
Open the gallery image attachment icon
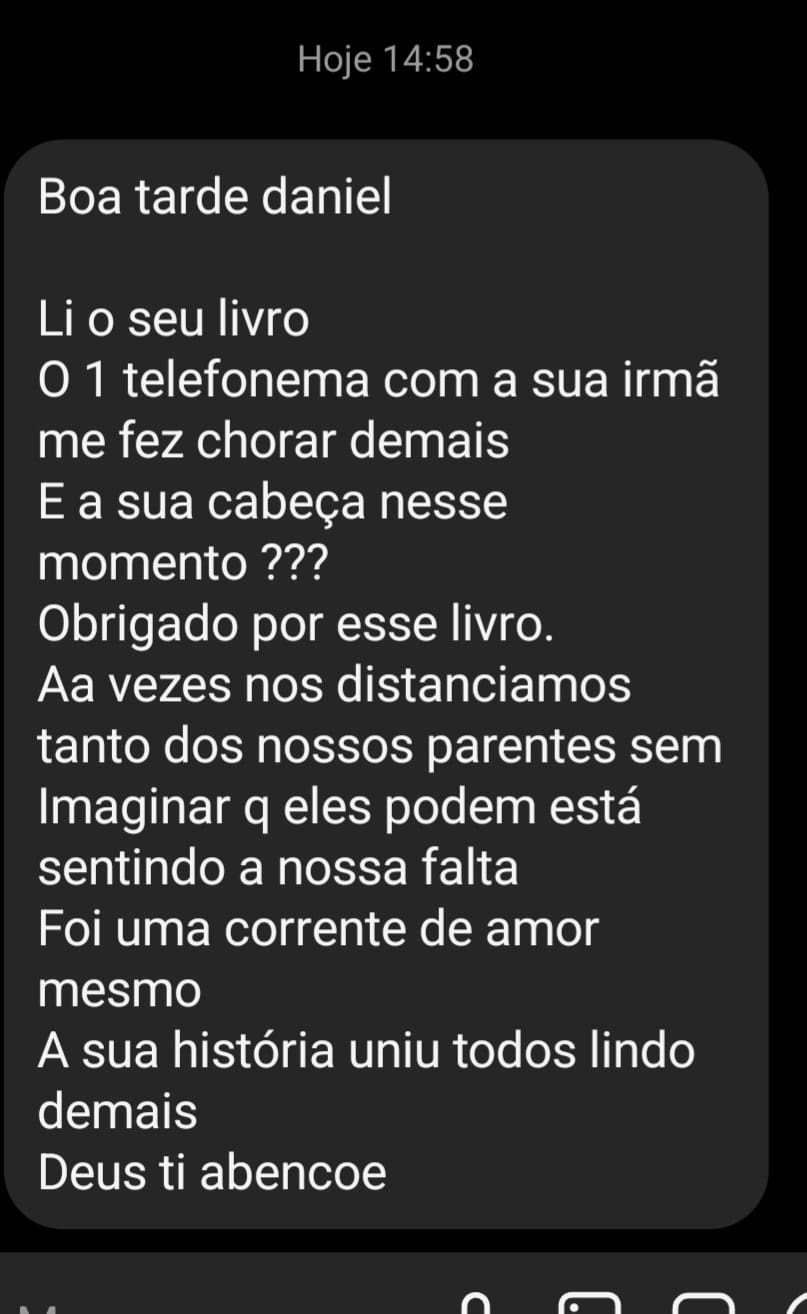[590, 1303]
